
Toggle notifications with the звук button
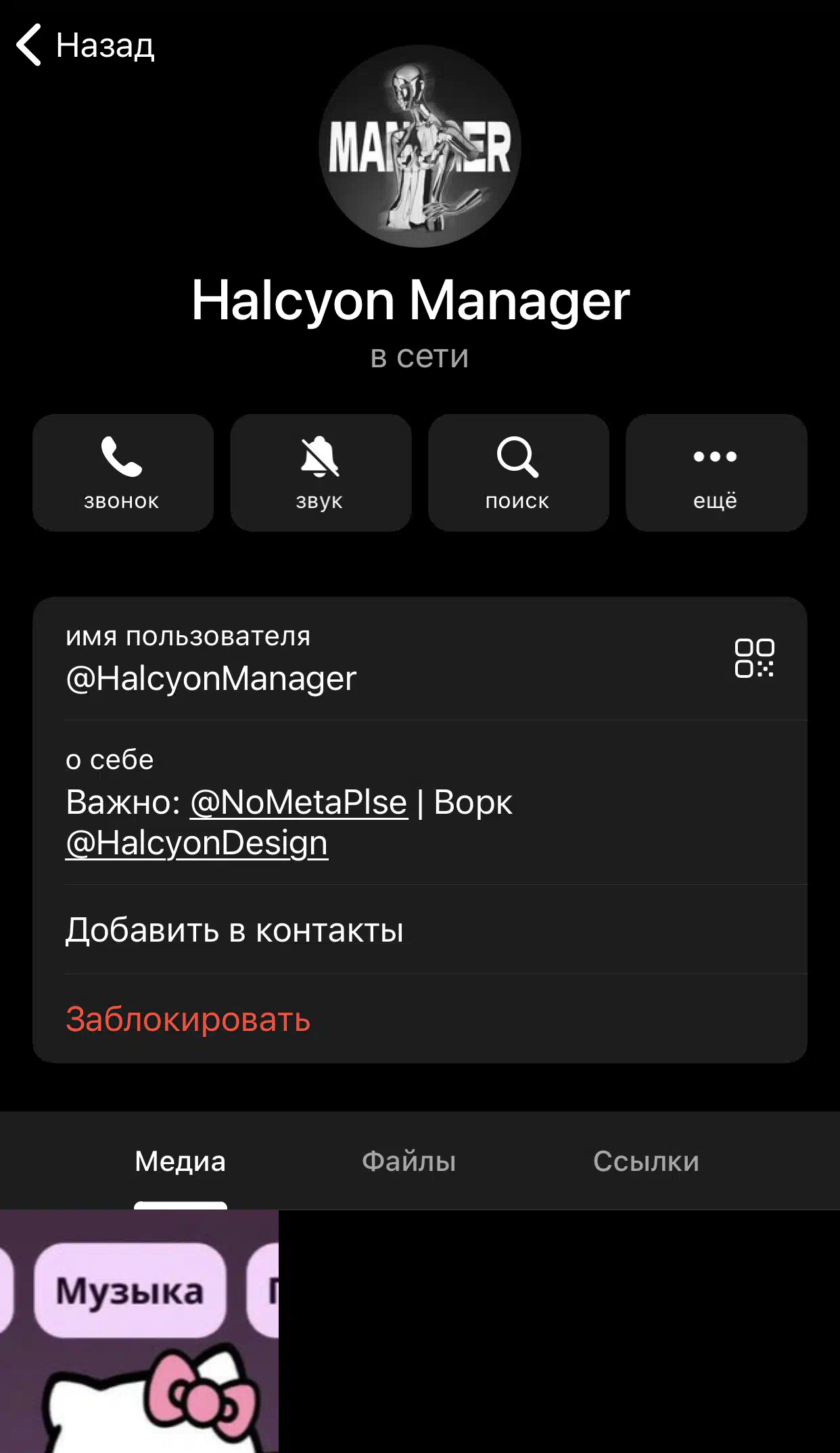coord(321,473)
